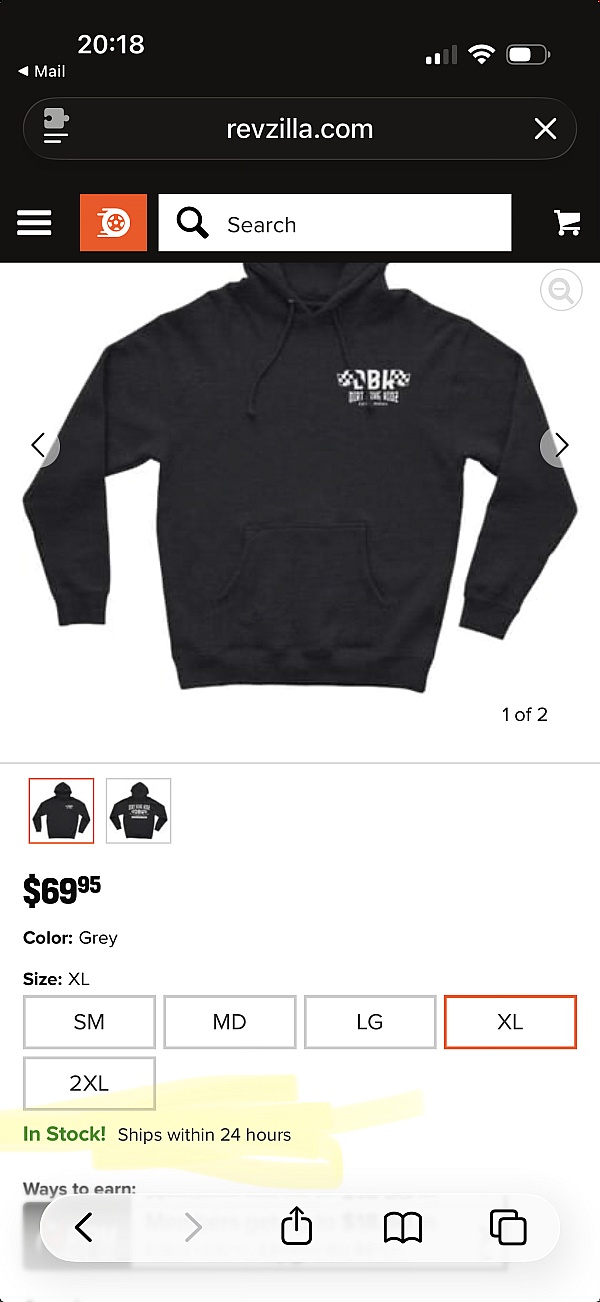This screenshot has width=600, height=1302.
Task: Tap the Search field
Action: (335, 223)
